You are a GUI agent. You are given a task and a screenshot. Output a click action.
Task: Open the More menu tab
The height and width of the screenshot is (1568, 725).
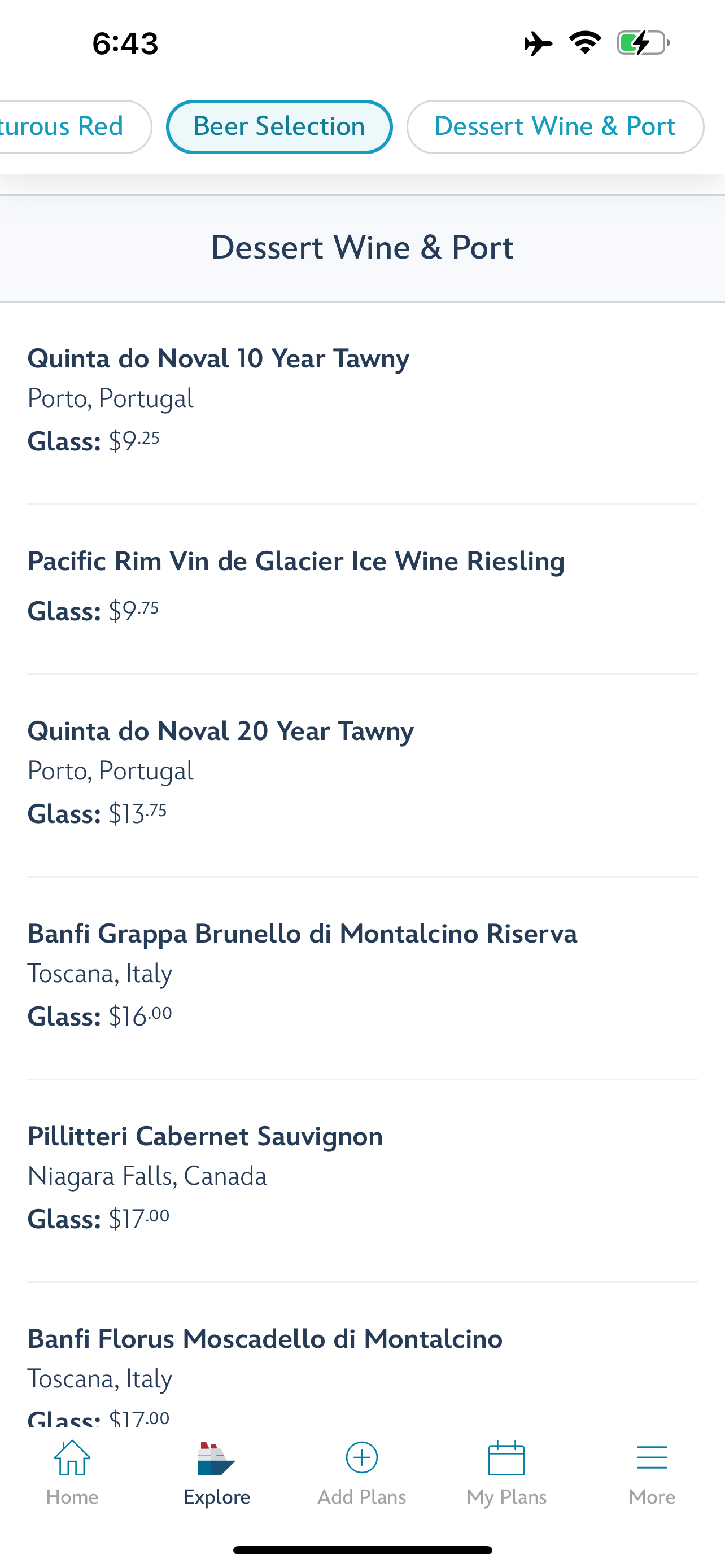click(x=652, y=1472)
